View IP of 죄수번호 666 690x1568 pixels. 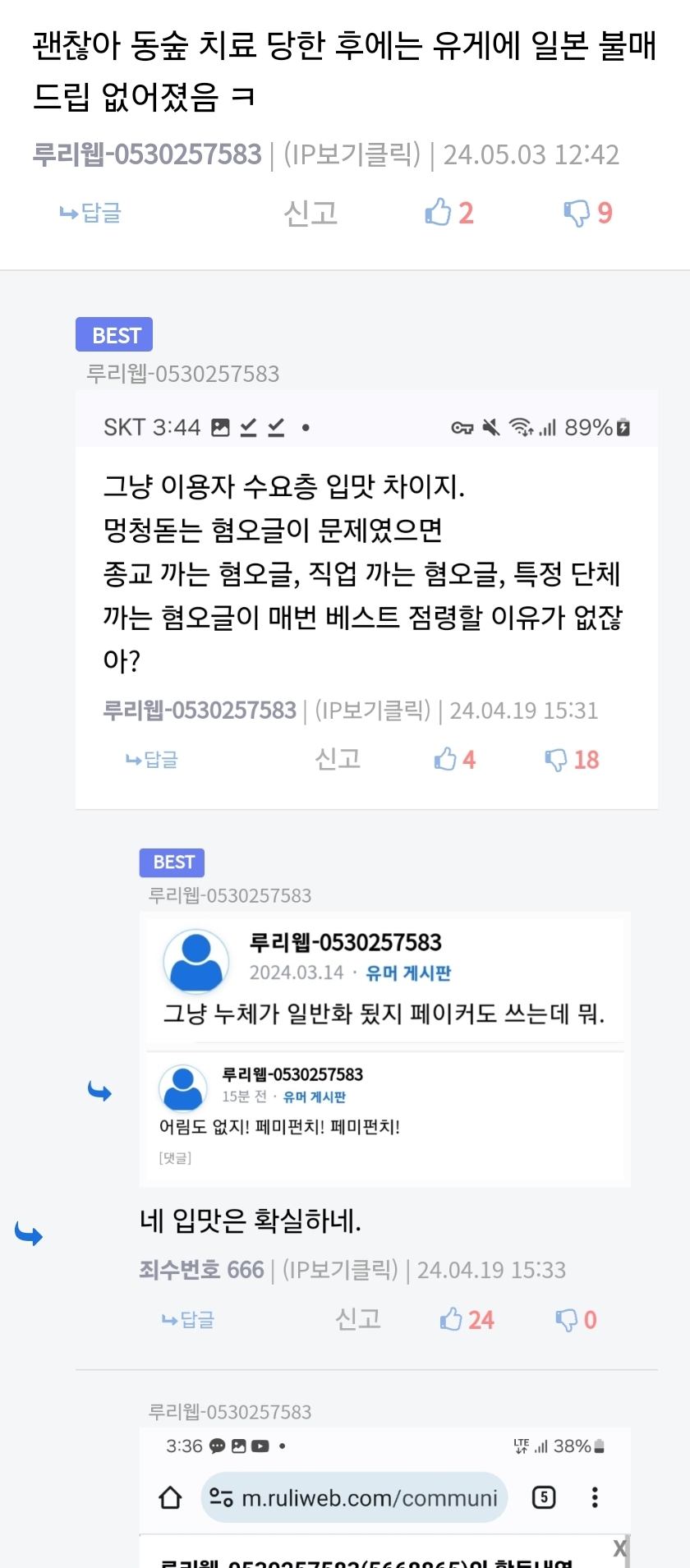click(340, 1270)
